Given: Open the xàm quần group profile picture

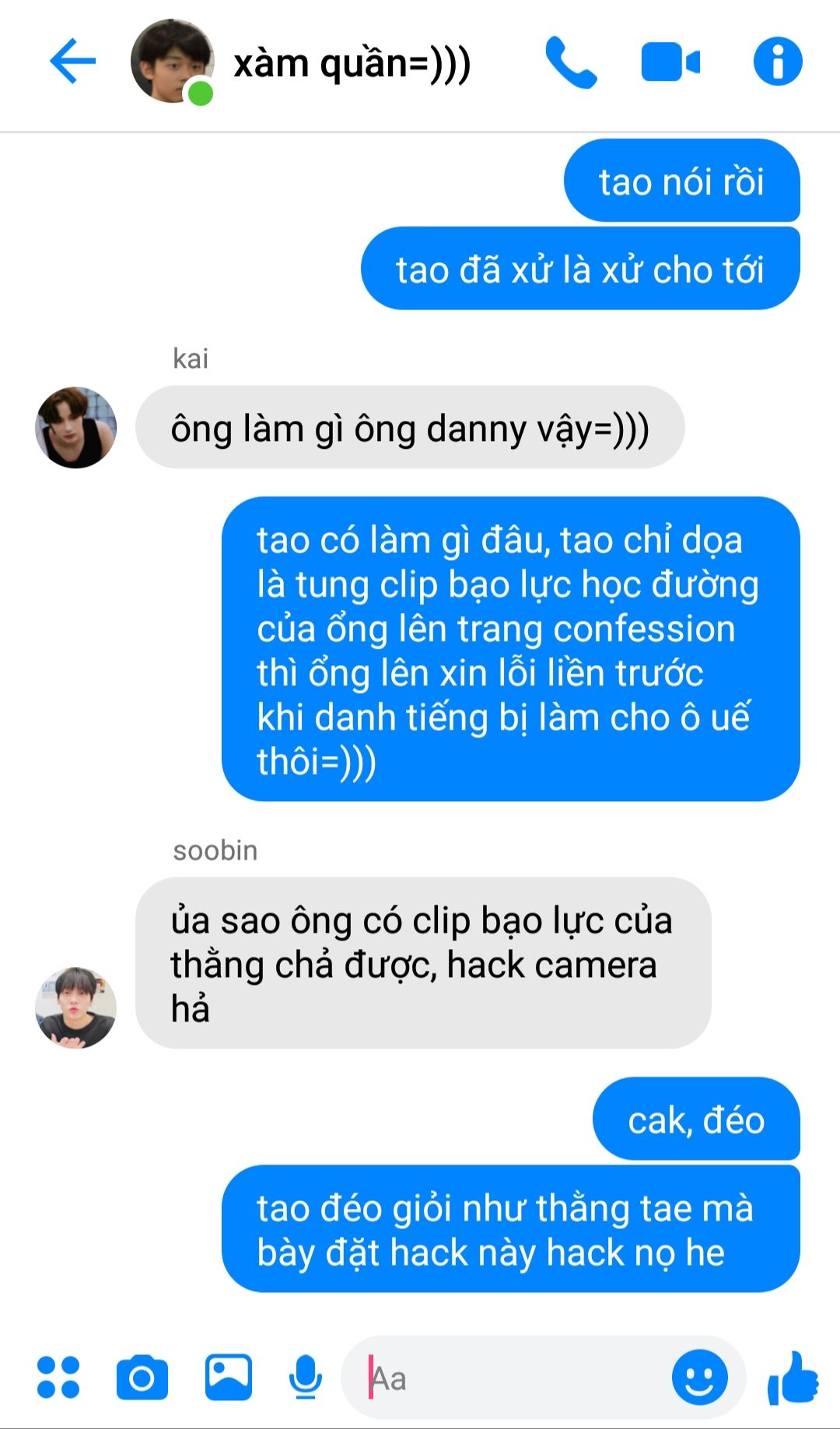Looking at the screenshot, I should click(172, 61).
